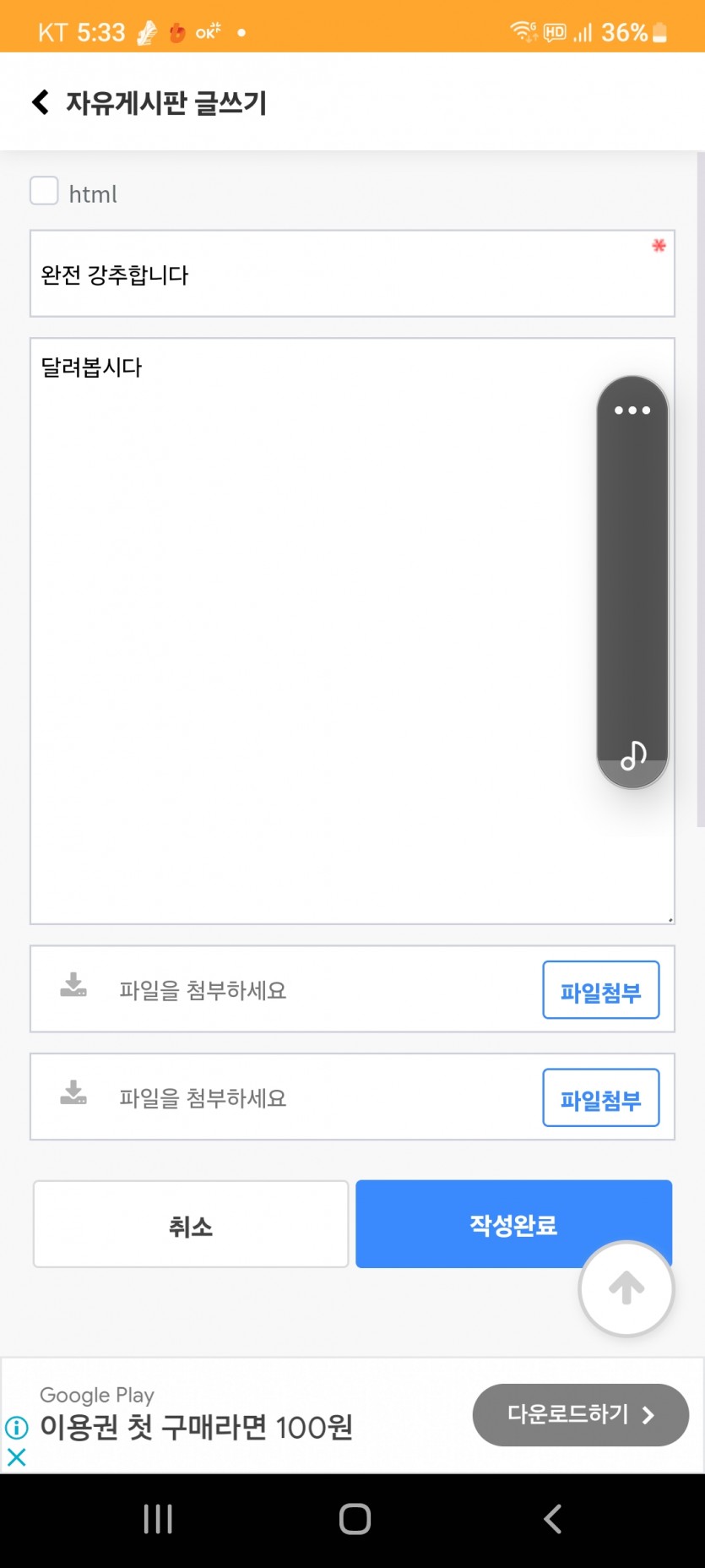
Task: Tap the body text area 달려봅시다
Action: click(352, 631)
